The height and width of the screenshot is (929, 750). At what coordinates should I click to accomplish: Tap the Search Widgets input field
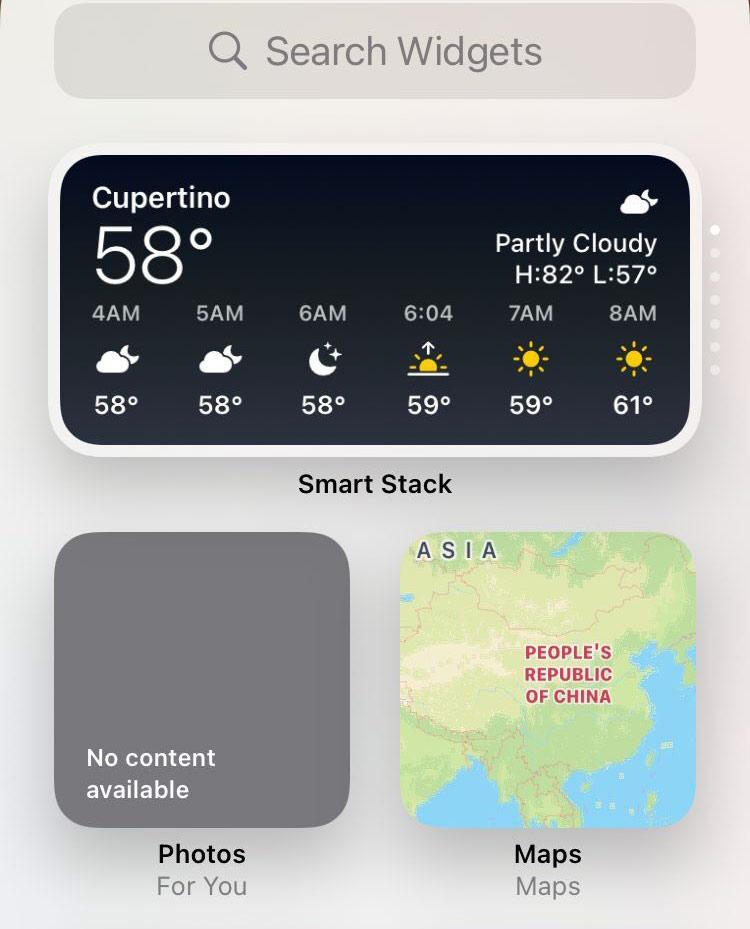[x=375, y=51]
